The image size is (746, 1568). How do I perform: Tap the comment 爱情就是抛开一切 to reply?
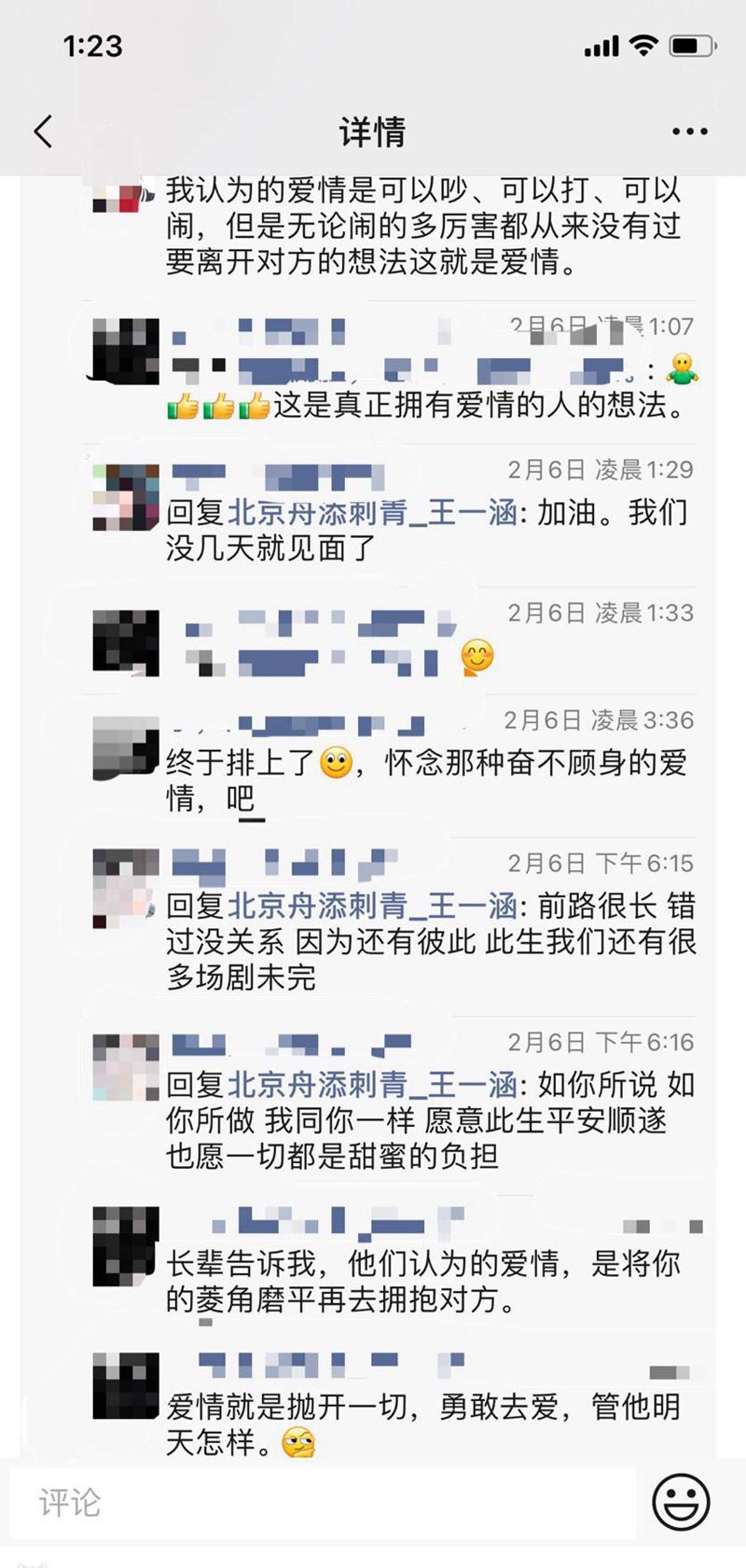(x=424, y=1423)
